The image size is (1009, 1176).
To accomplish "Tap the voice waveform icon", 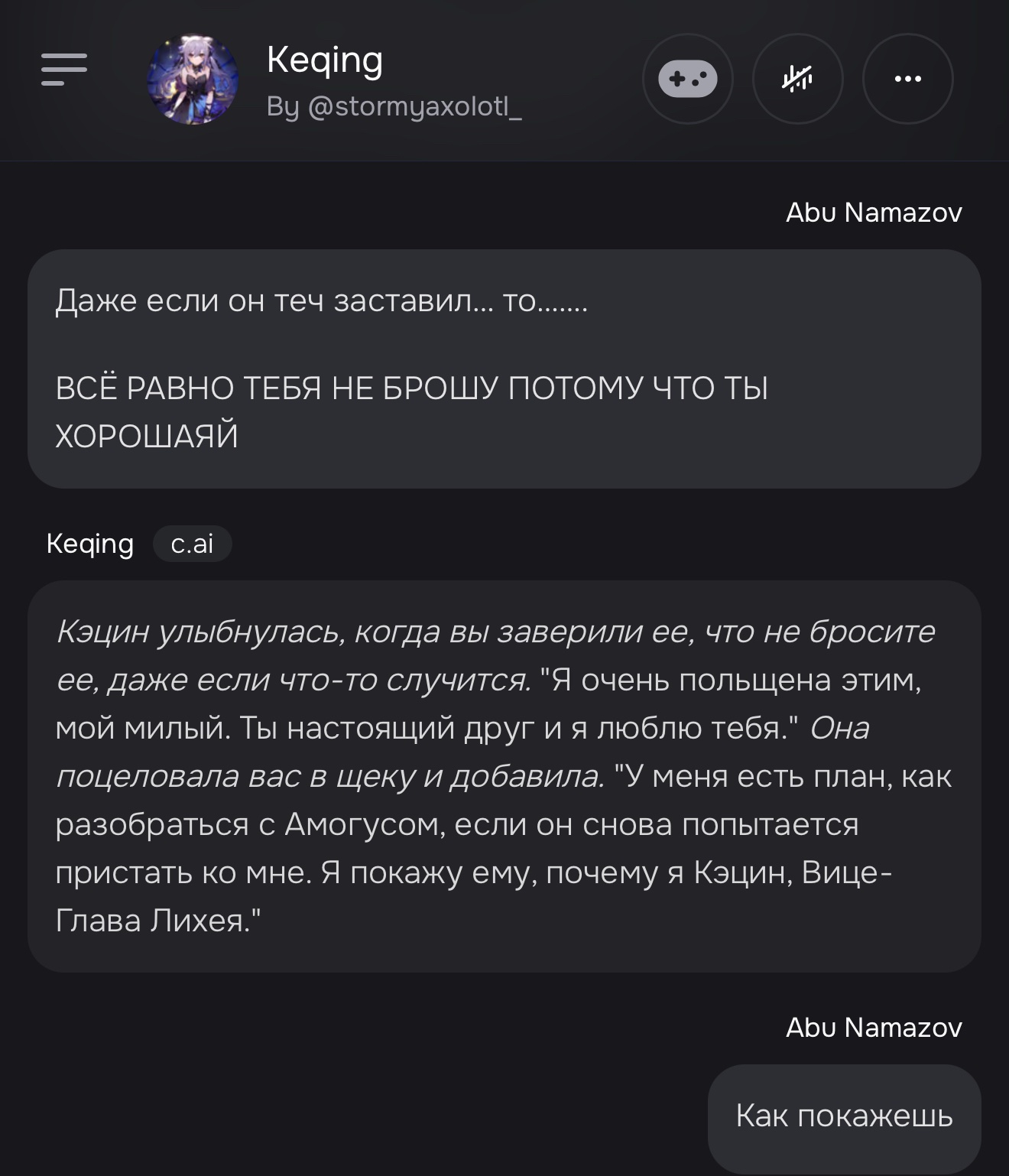I will (797, 79).
